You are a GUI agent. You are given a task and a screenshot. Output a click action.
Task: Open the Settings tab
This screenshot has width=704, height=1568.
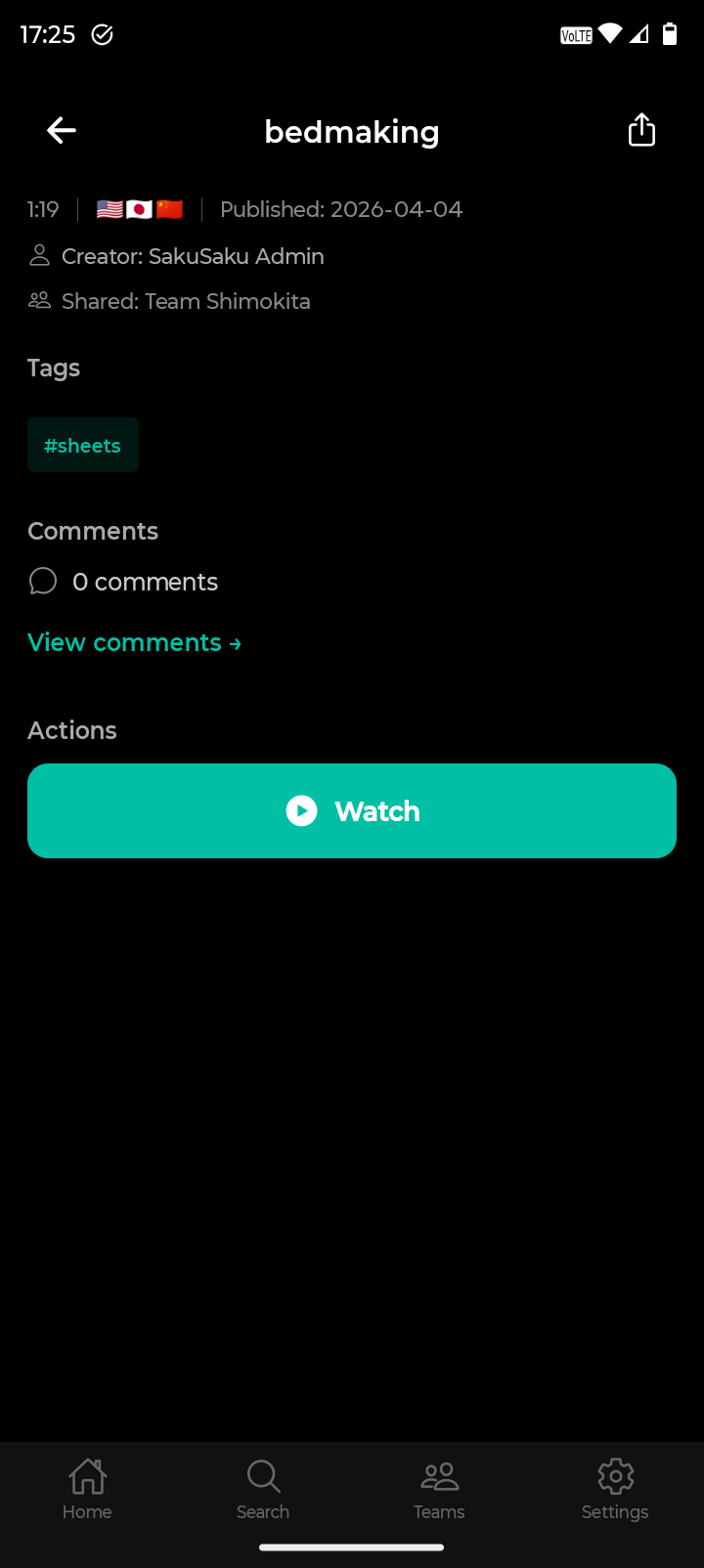coord(615,1490)
